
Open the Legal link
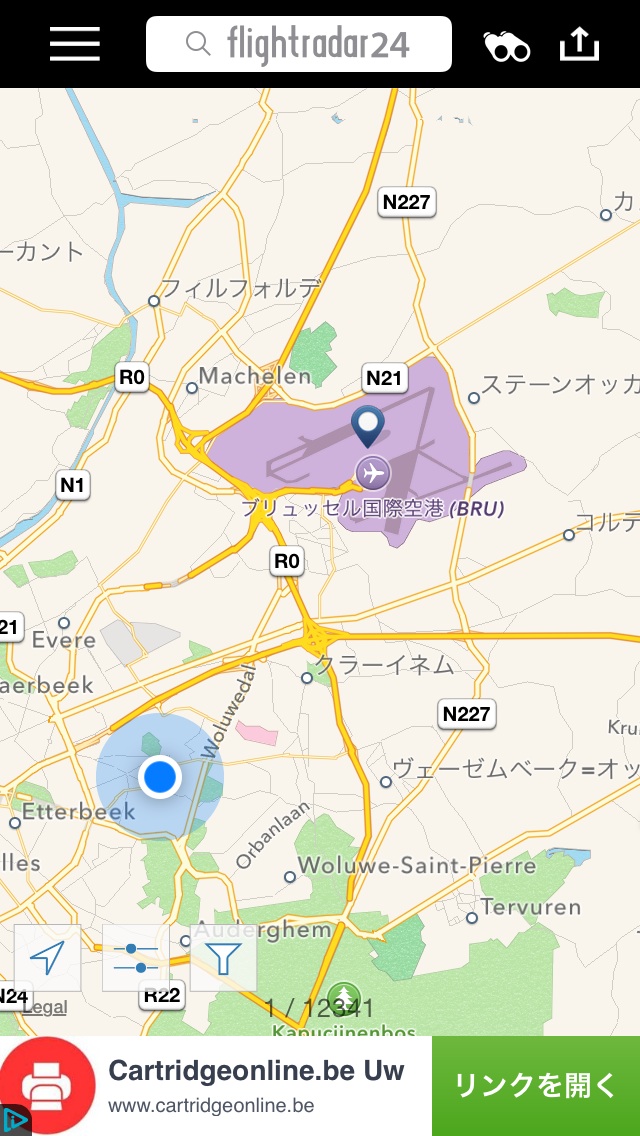pyautogui.click(x=44, y=1008)
